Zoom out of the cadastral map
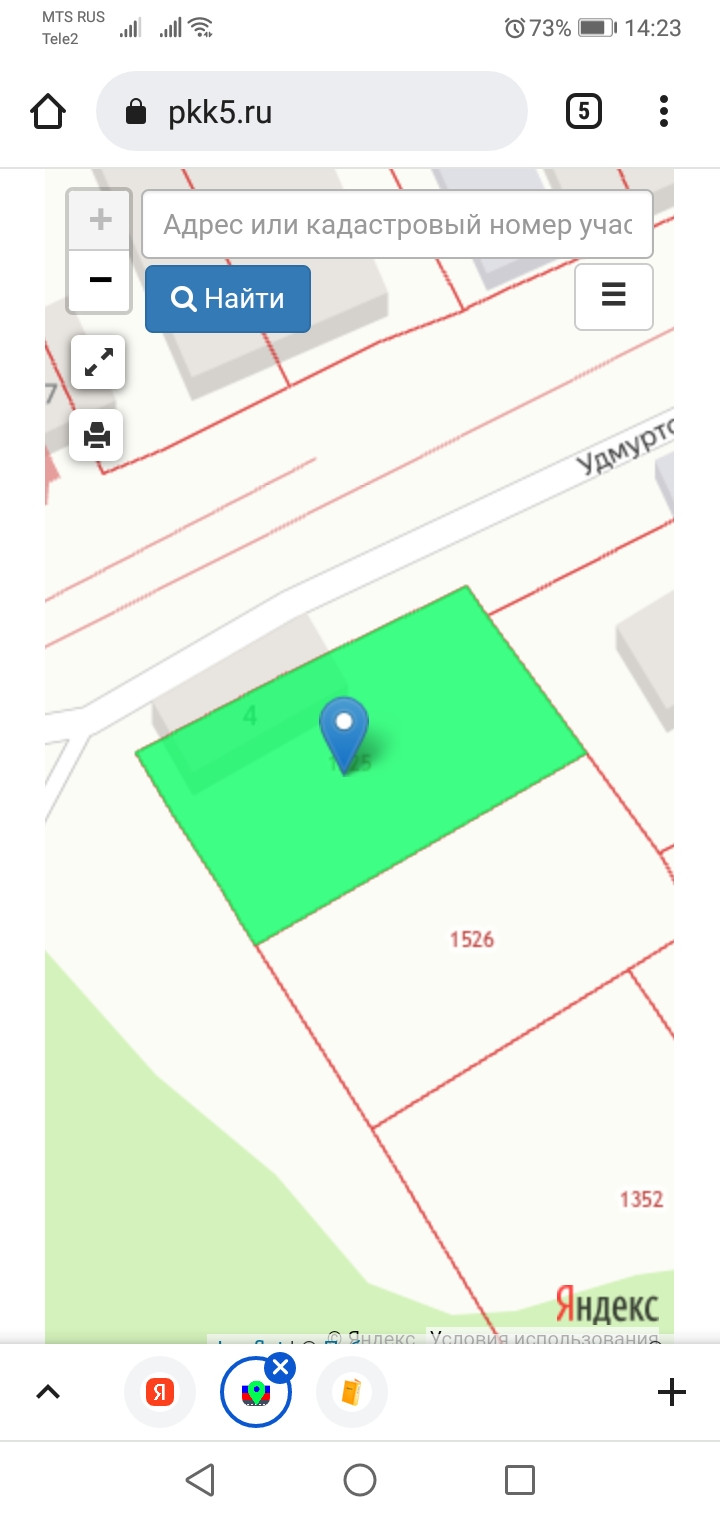Screen dimensions: 720x1520 coord(100,280)
